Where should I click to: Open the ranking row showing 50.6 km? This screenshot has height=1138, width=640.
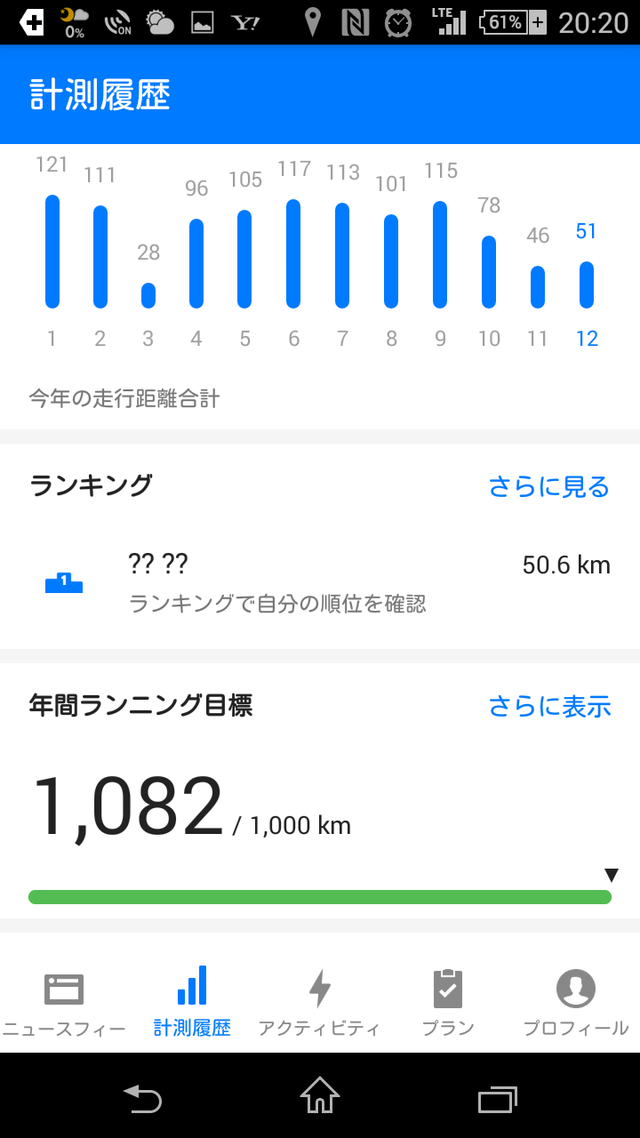320,583
